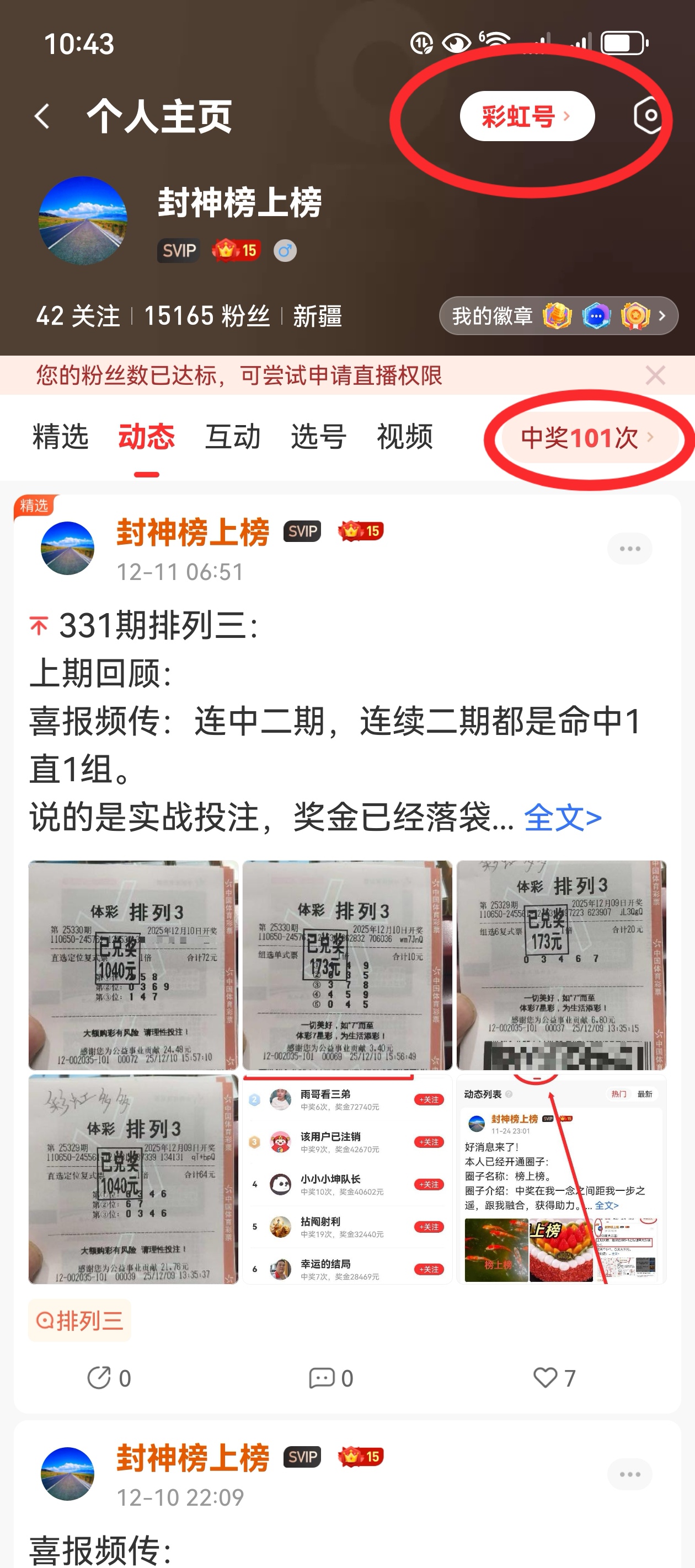
Task: Tap the back arrow on 个人主页
Action: point(41,116)
